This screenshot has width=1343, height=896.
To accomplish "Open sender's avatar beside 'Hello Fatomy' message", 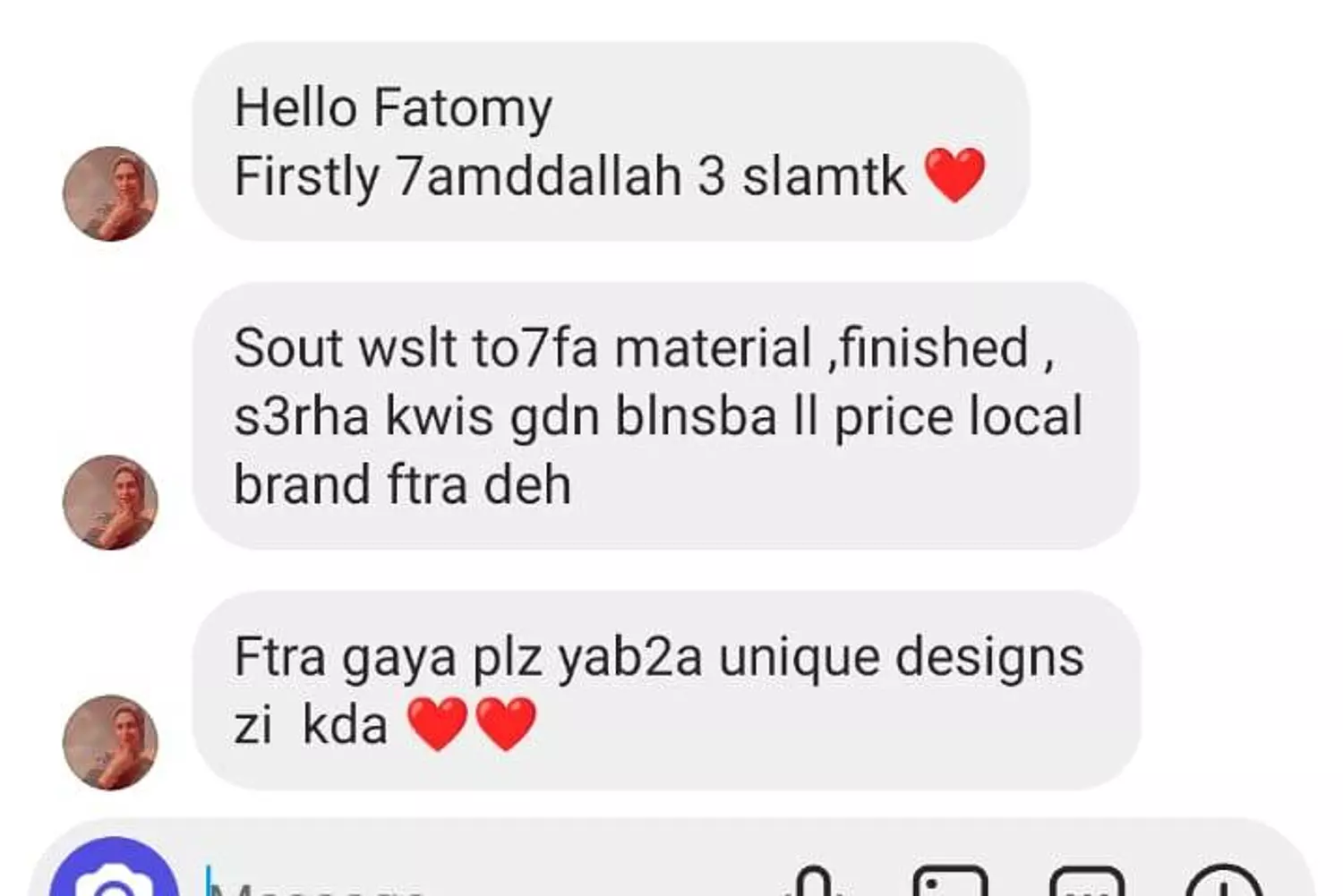I will pyautogui.click(x=110, y=193).
